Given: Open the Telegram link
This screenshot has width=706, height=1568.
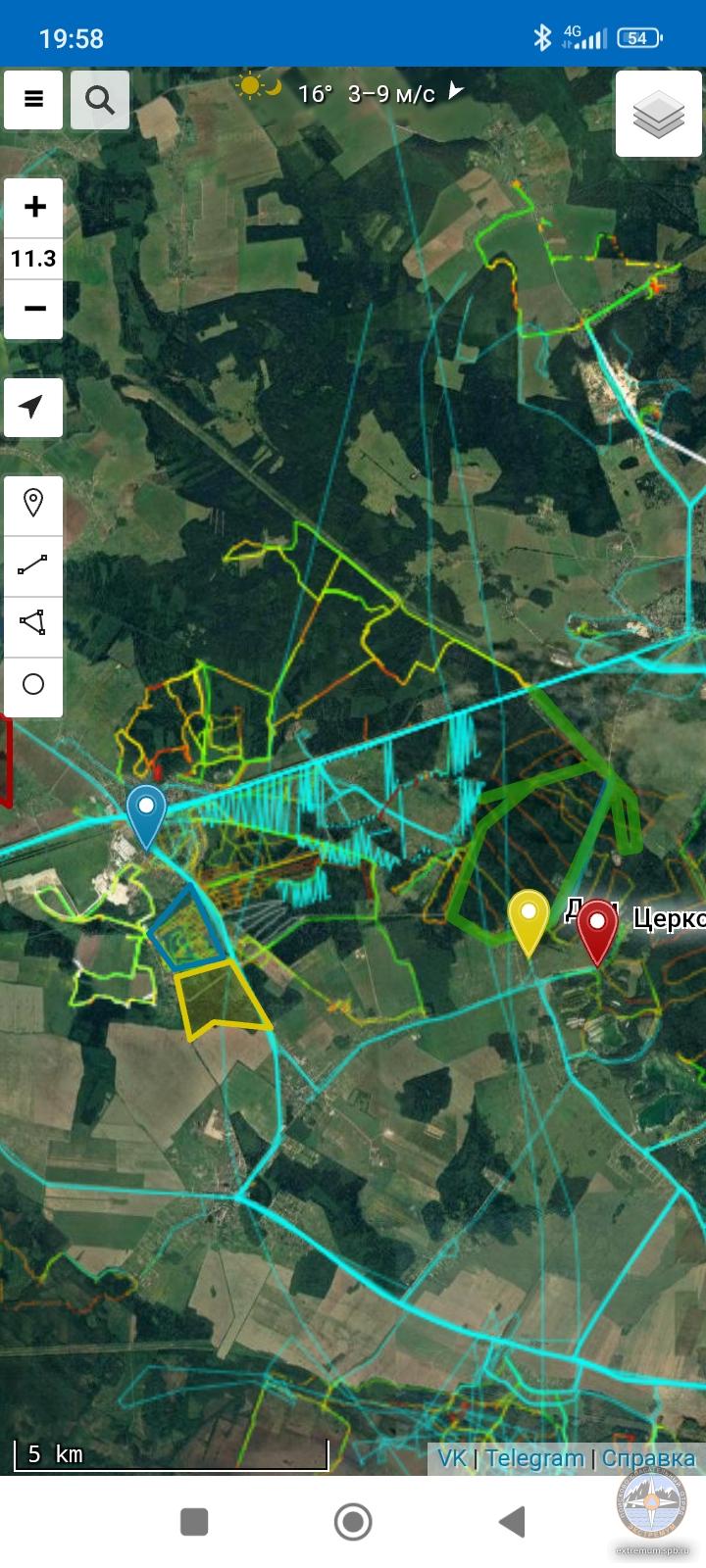Looking at the screenshot, I should 534,1458.
